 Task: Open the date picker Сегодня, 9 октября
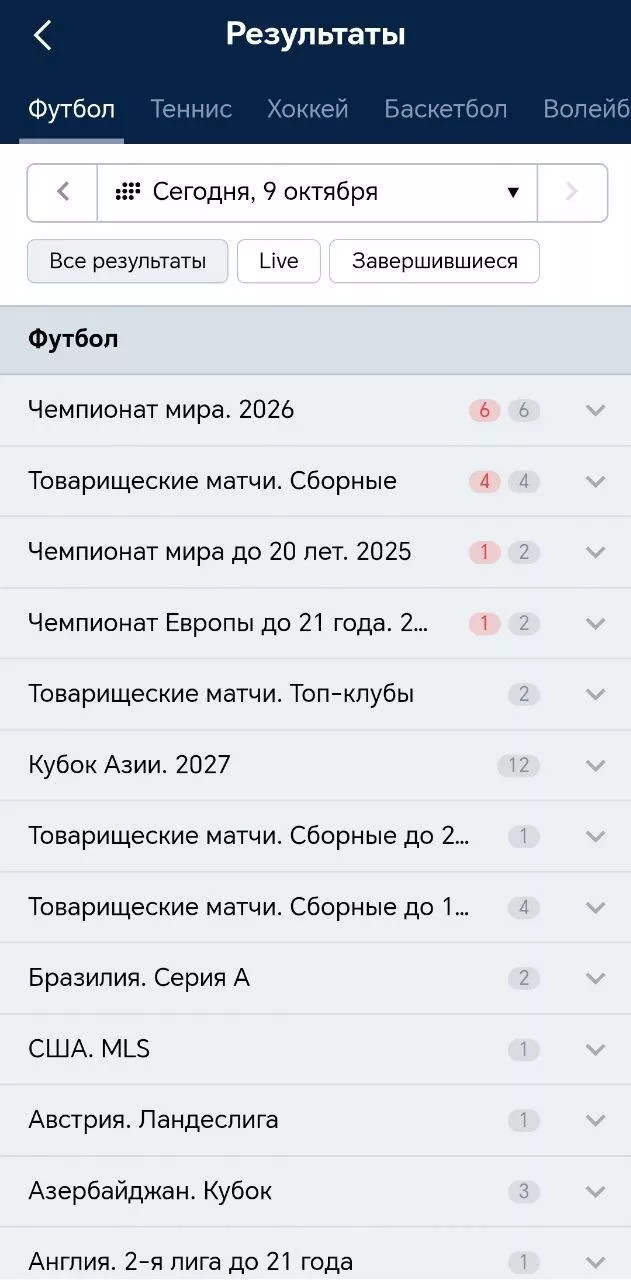tap(316, 192)
